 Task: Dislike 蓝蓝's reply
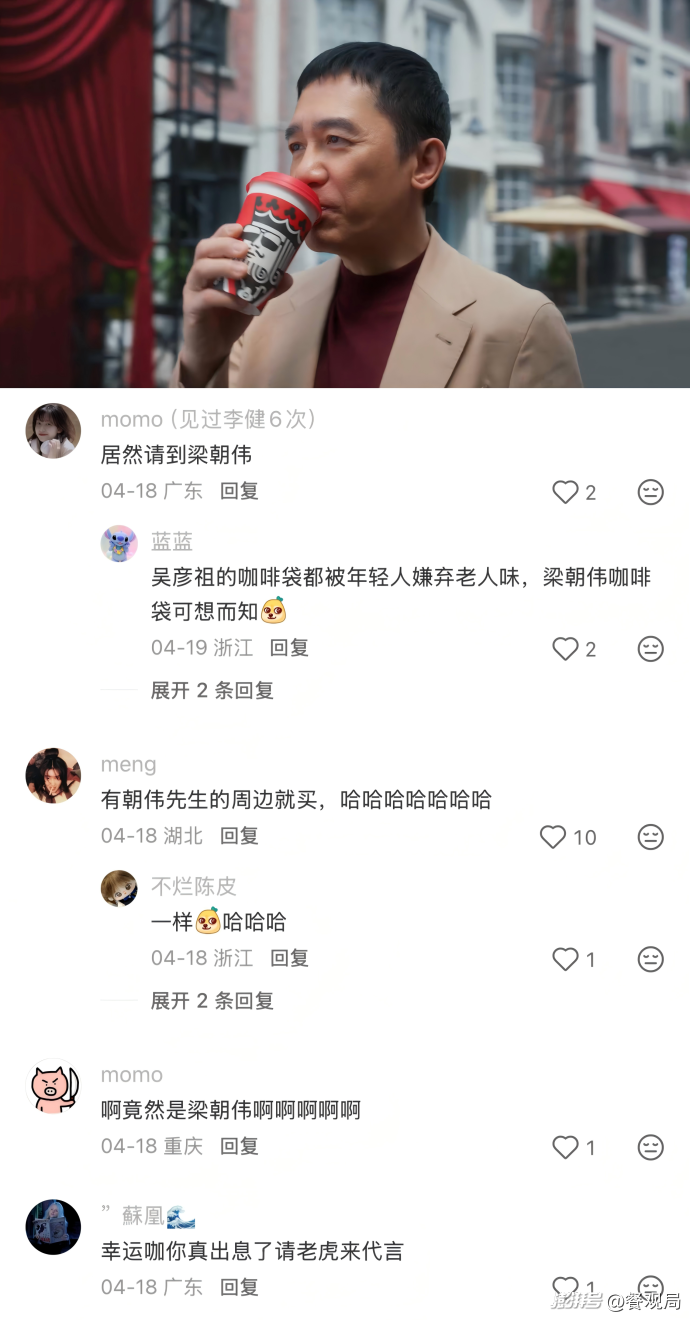[651, 649]
